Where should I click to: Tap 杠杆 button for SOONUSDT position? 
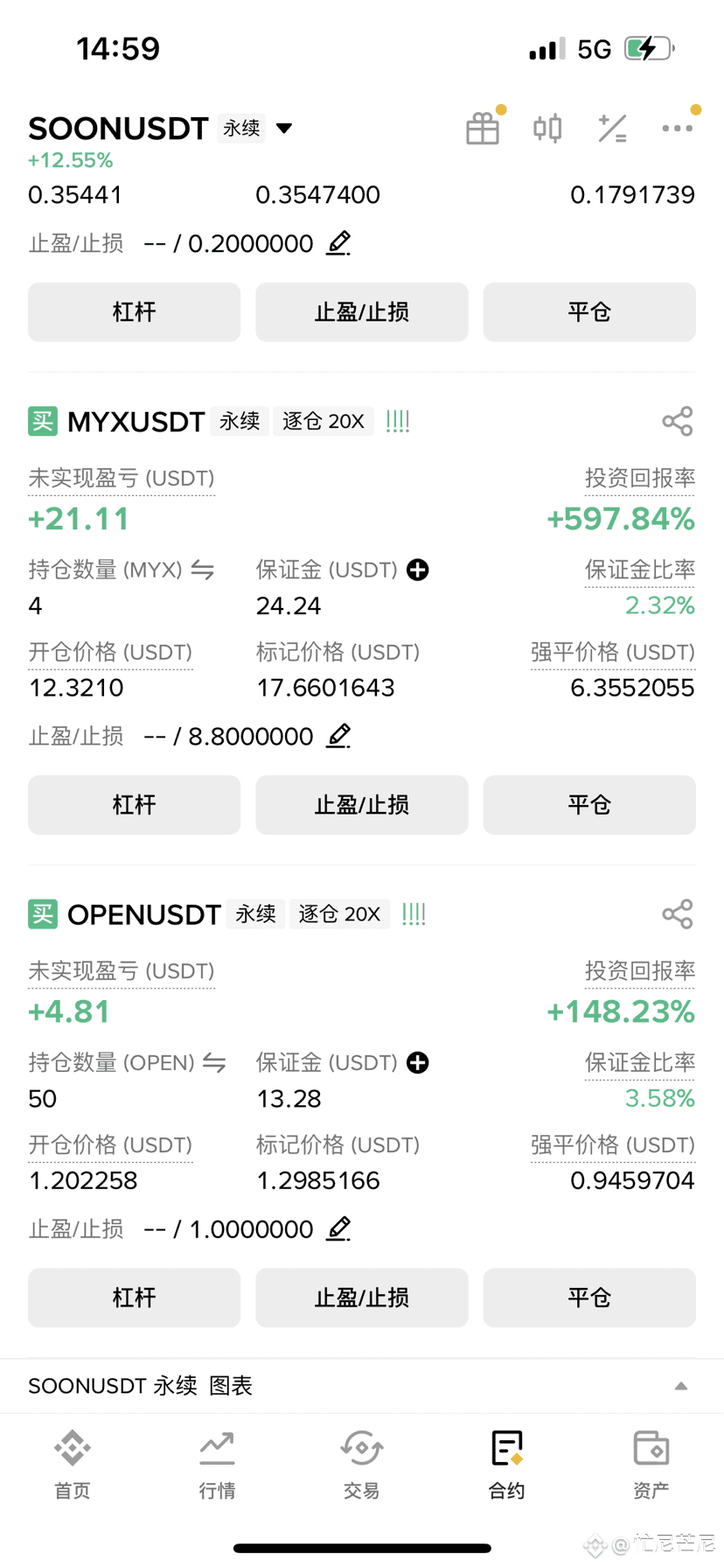134,312
